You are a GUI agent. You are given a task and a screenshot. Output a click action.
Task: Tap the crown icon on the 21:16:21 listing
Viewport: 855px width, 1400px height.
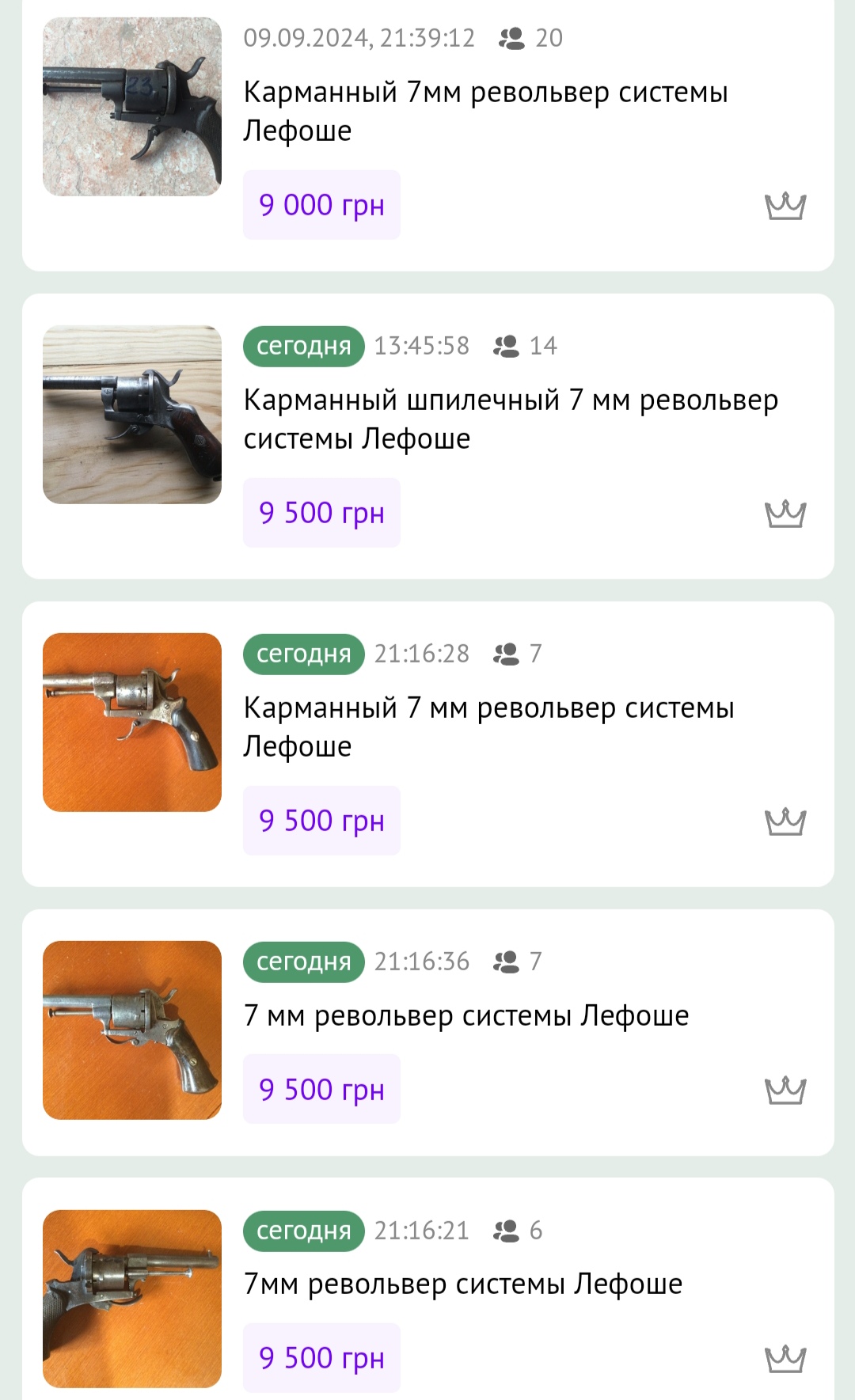point(785,1358)
